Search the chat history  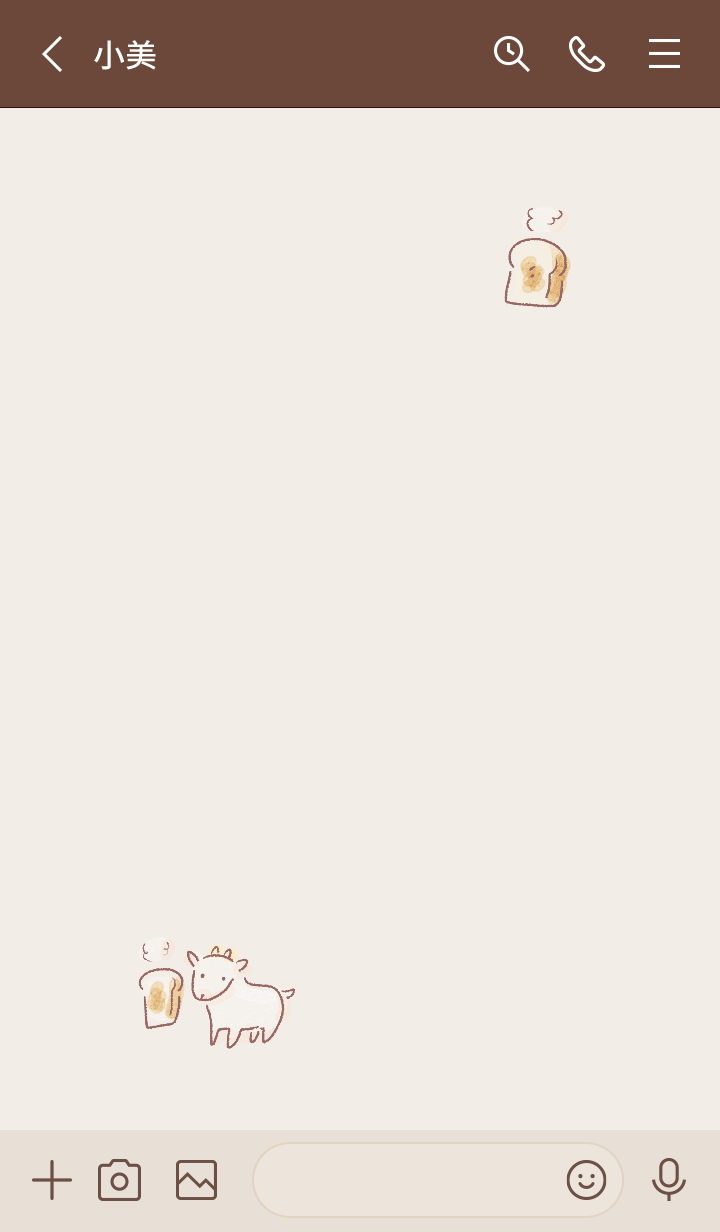511,54
